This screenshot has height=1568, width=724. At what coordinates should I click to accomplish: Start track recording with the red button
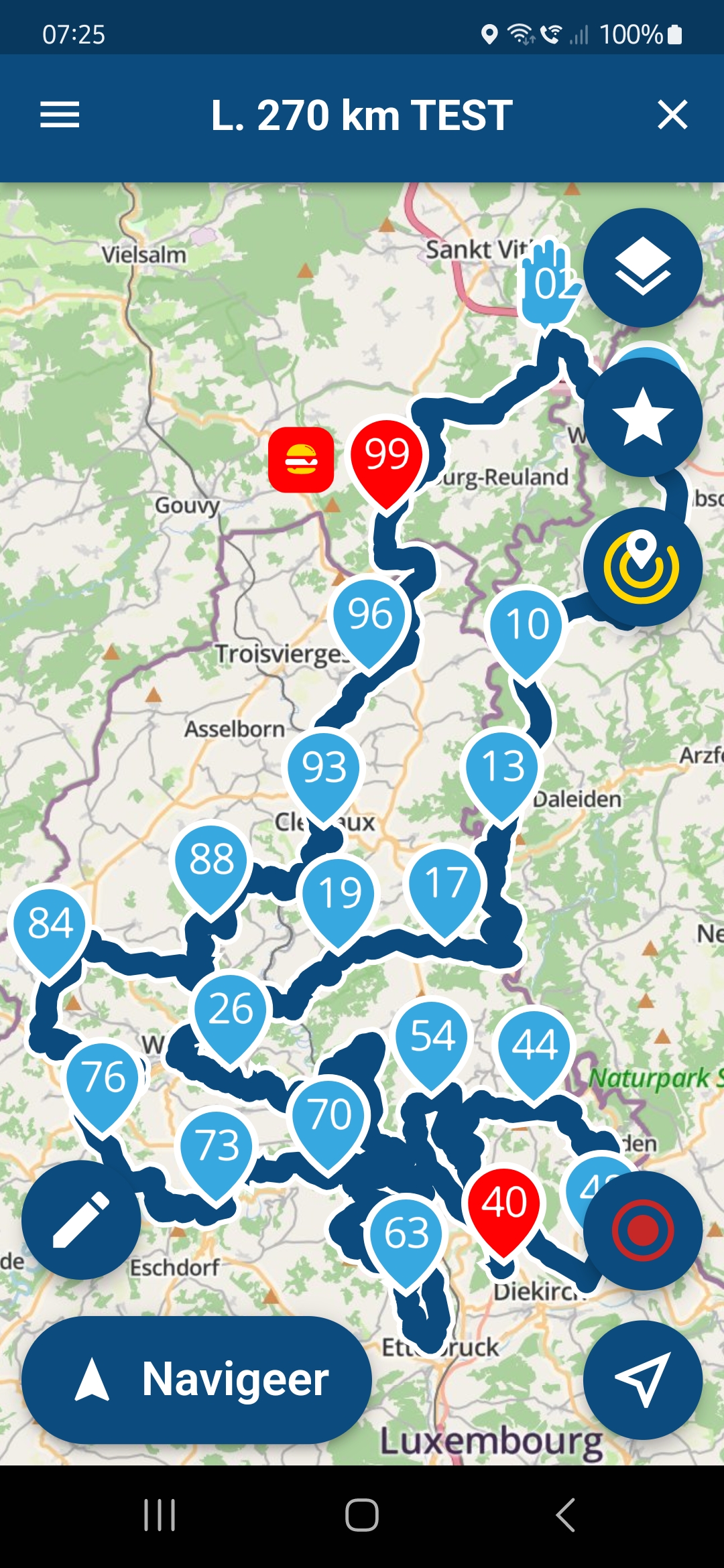click(x=642, y=1230)
